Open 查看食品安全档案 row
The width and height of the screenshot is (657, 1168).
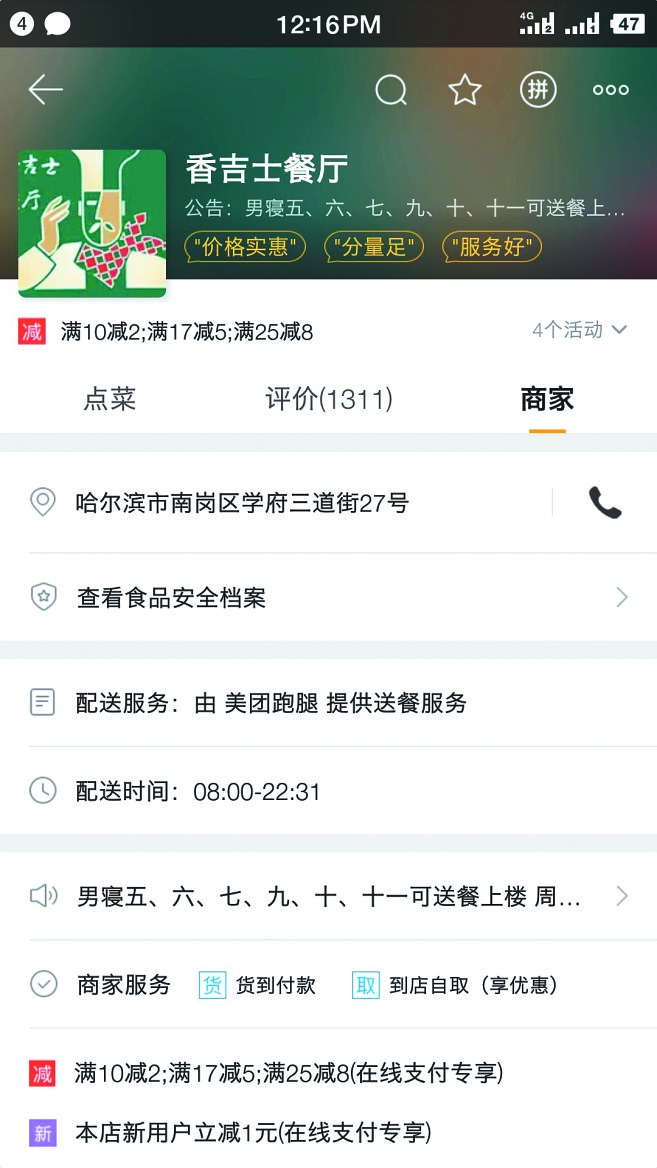coord(328,598)
